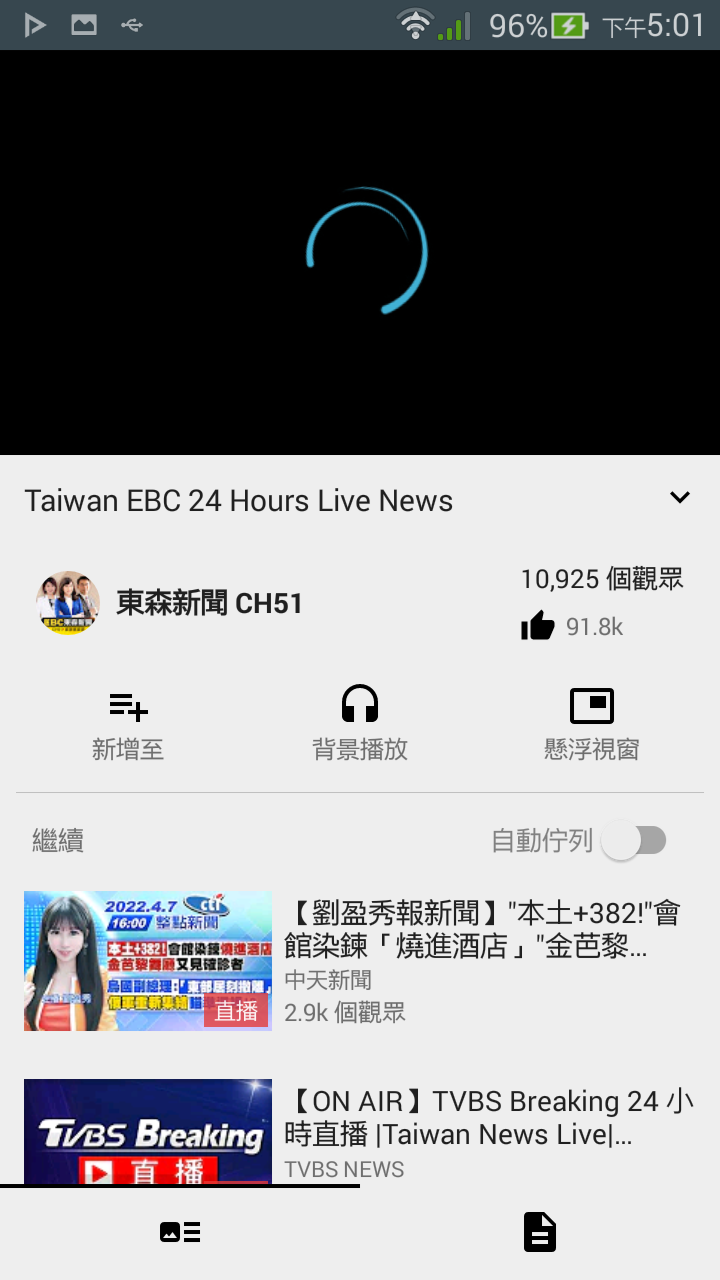Switch to the description document tab

540,1232
